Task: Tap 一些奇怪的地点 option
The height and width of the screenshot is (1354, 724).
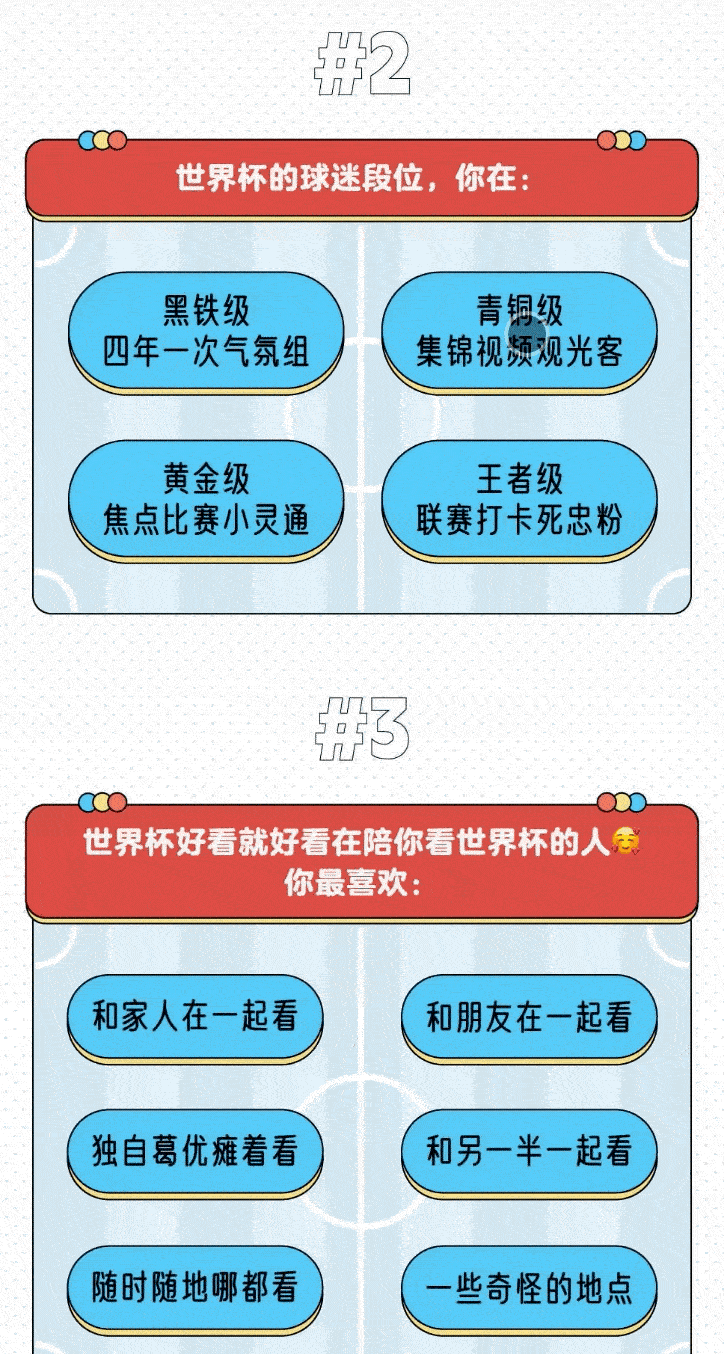Action: click(529, 1287)
